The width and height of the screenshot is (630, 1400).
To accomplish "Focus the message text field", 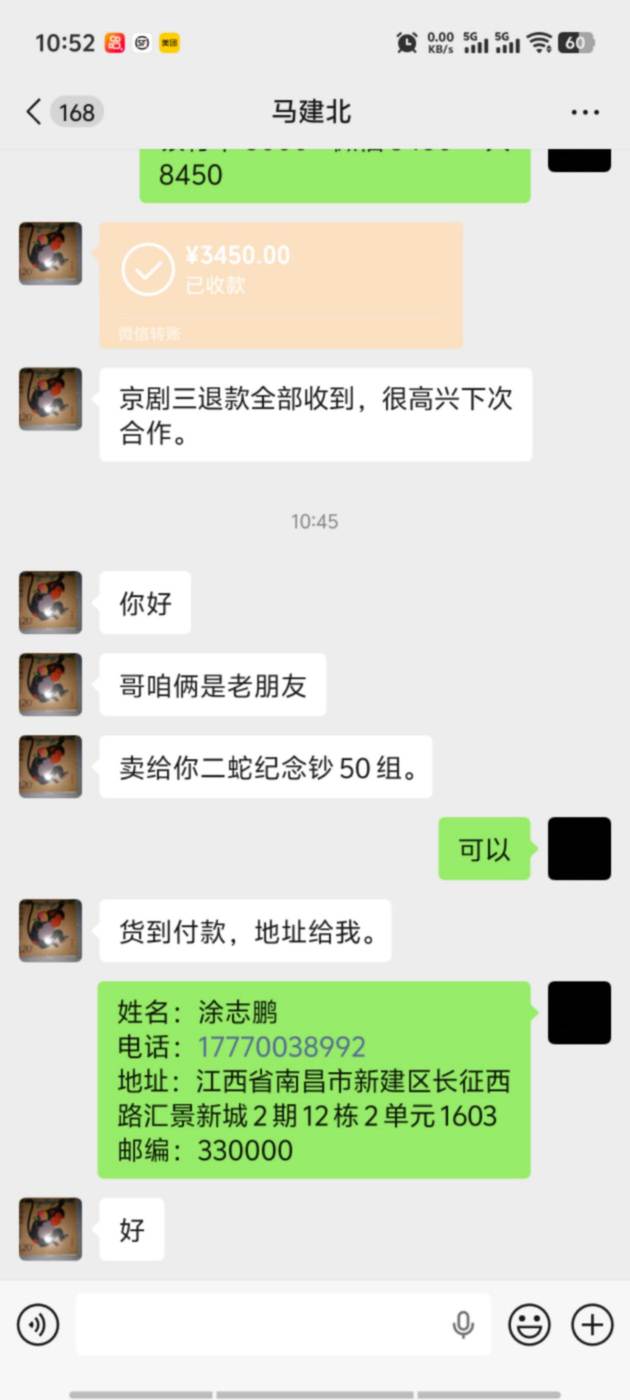I will click(260, 1325).
